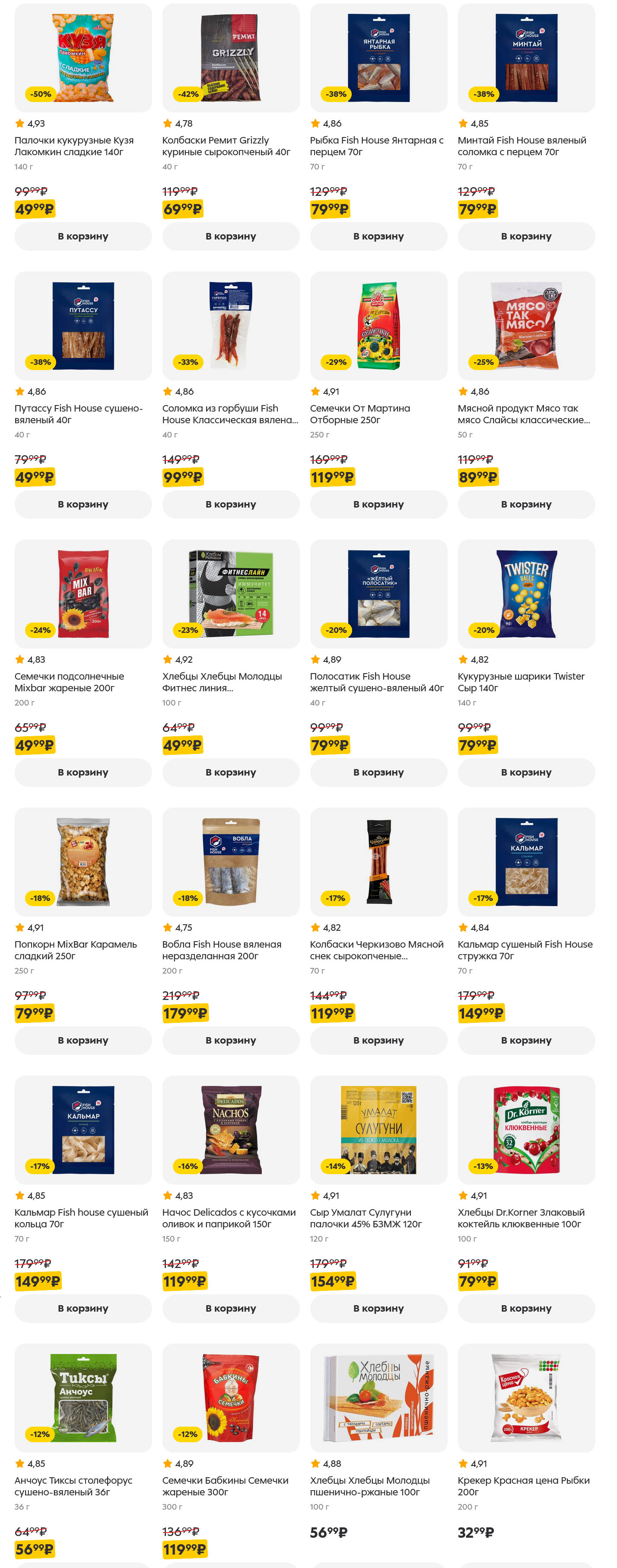
Task: Add Хлебцы Молодцы Фитнес линия to cart
Action: click(x=231, y=772)
